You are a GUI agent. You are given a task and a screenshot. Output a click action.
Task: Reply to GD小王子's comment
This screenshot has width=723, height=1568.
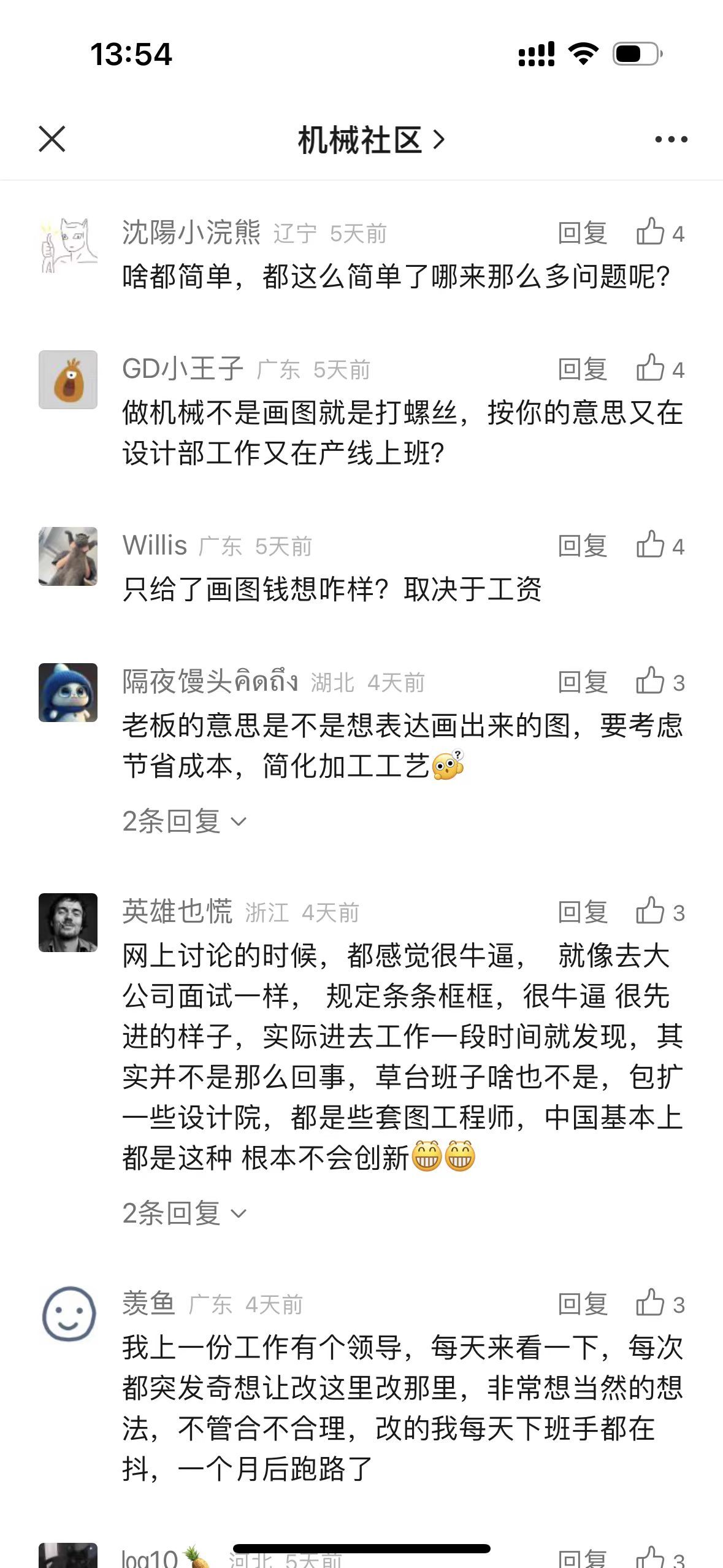(x=582, y=370)
